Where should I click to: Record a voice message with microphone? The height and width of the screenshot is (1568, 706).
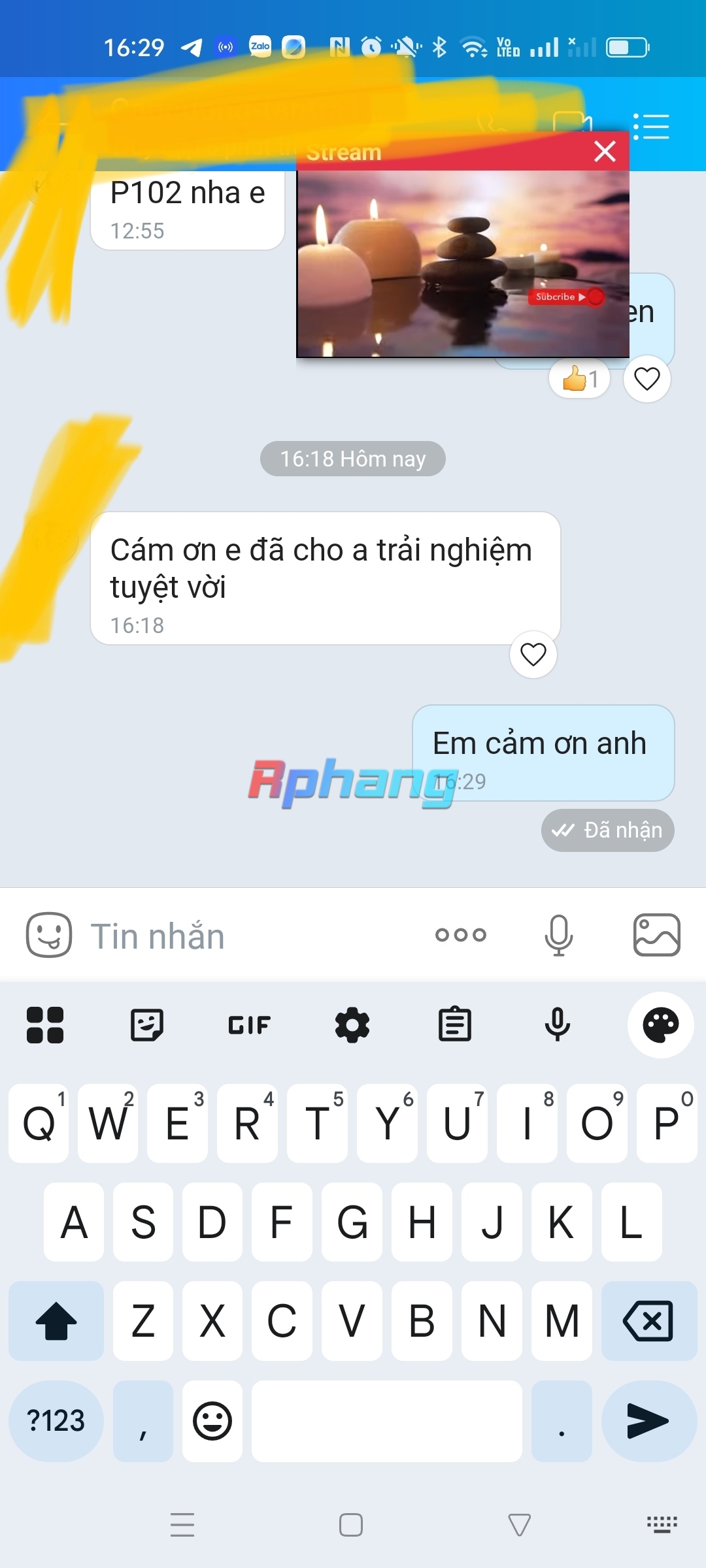point(559,935)
